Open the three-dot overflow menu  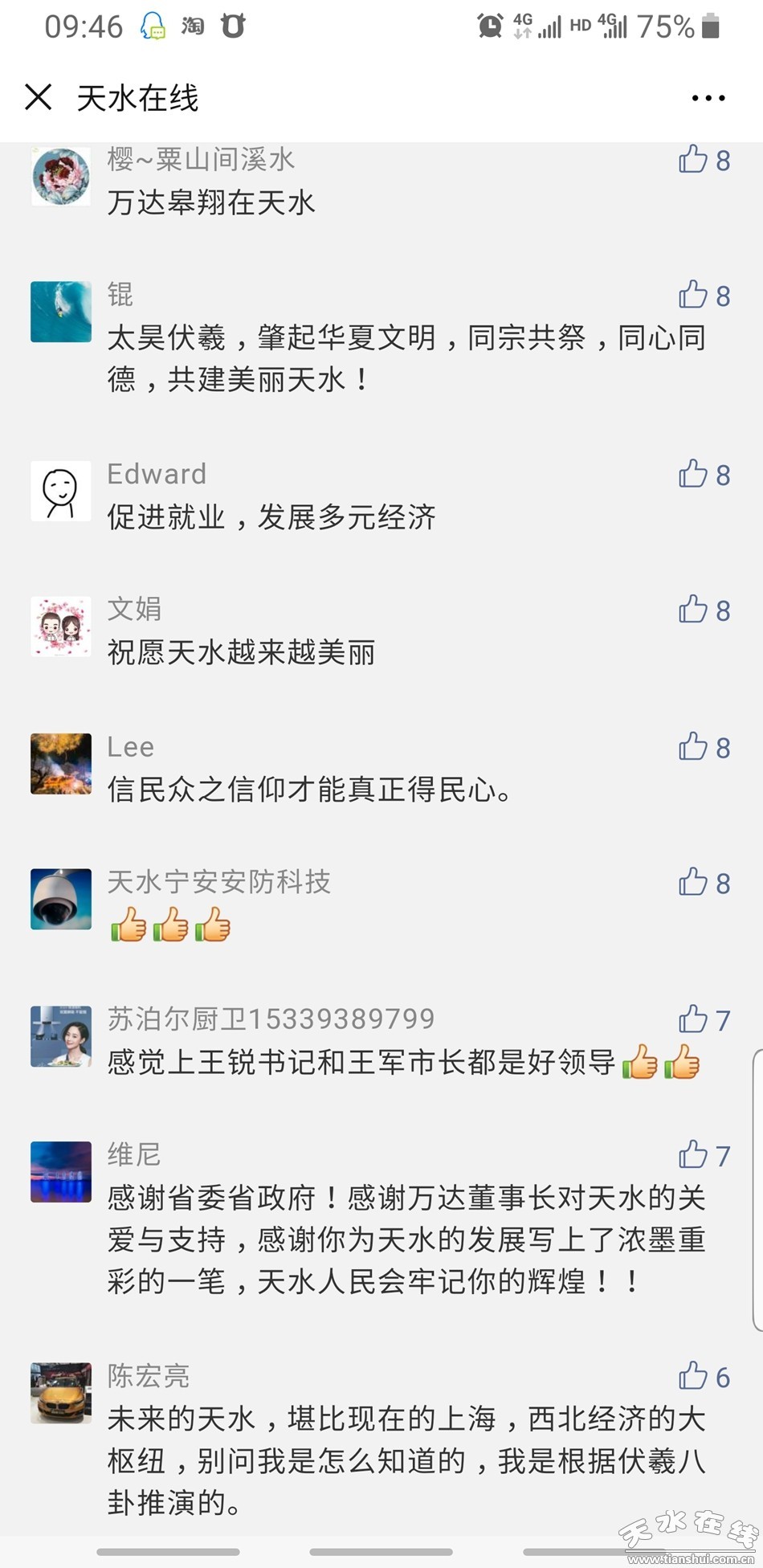[x=708, y=98]
